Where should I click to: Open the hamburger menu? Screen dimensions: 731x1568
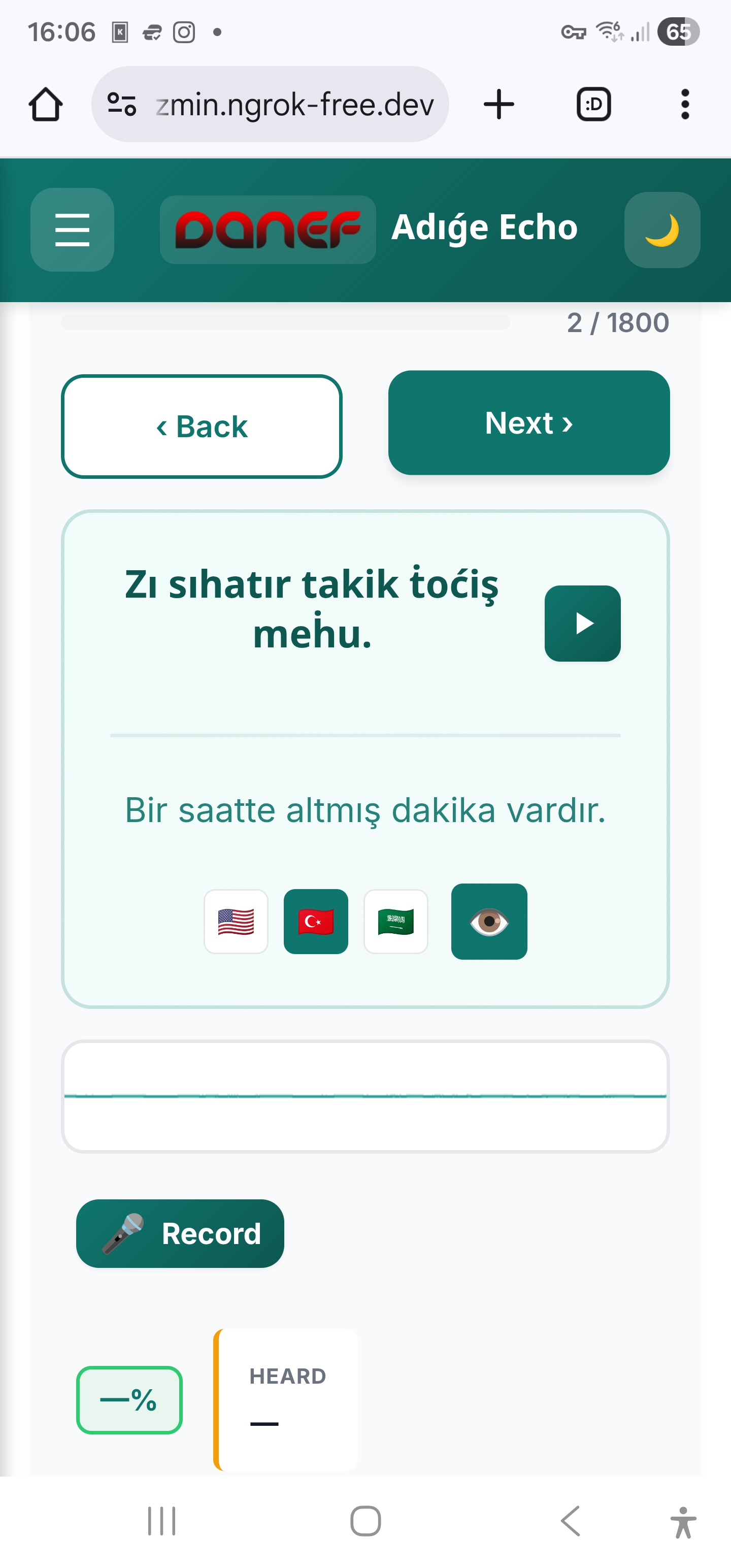pos(72,230)
